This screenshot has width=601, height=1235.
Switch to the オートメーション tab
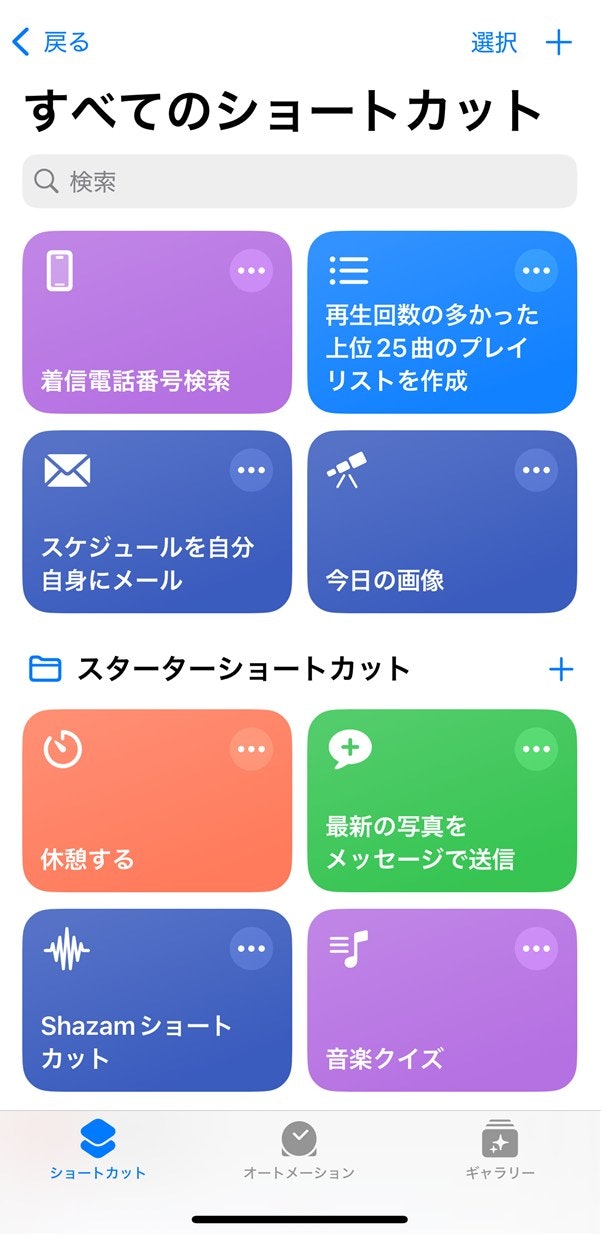pos(299,1150)
